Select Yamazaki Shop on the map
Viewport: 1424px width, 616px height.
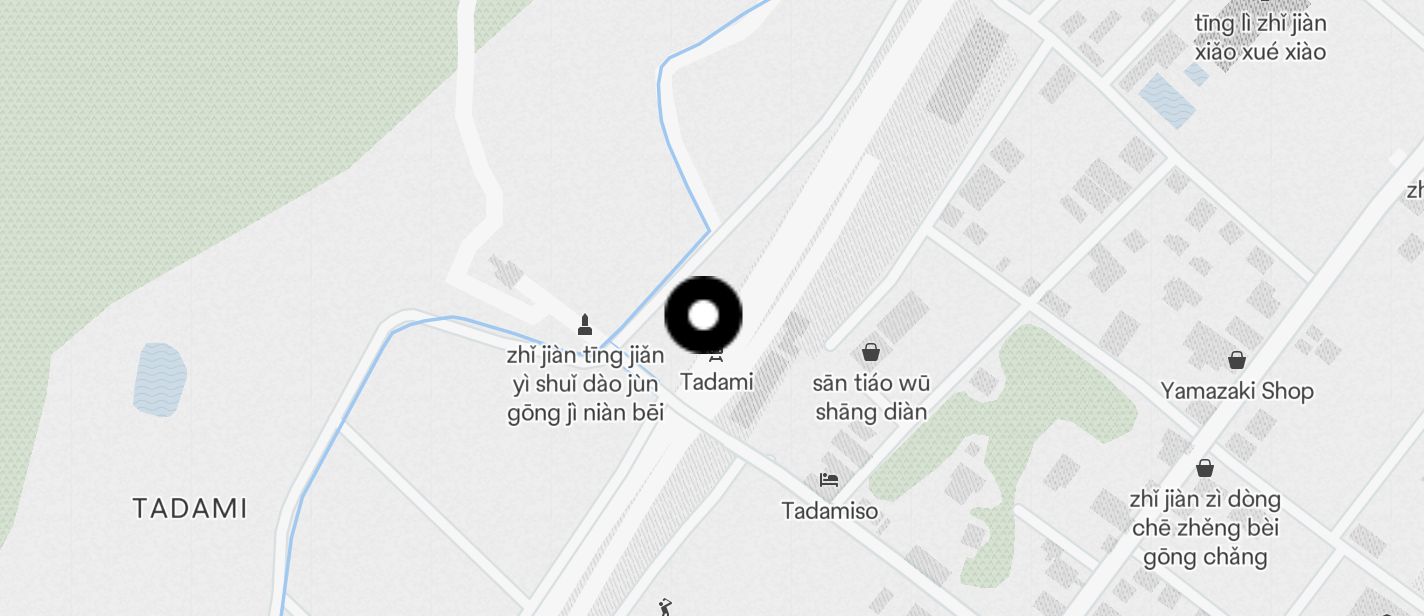tap(1237, 361)
